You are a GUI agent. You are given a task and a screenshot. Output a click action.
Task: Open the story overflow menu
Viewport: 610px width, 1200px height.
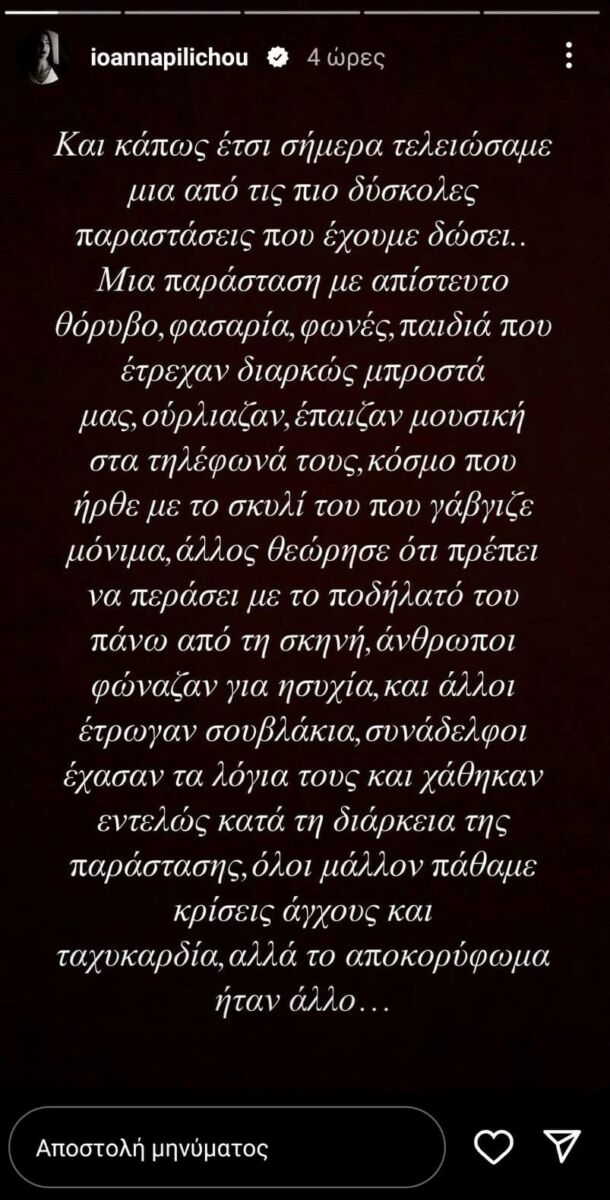tap(569, 54)
